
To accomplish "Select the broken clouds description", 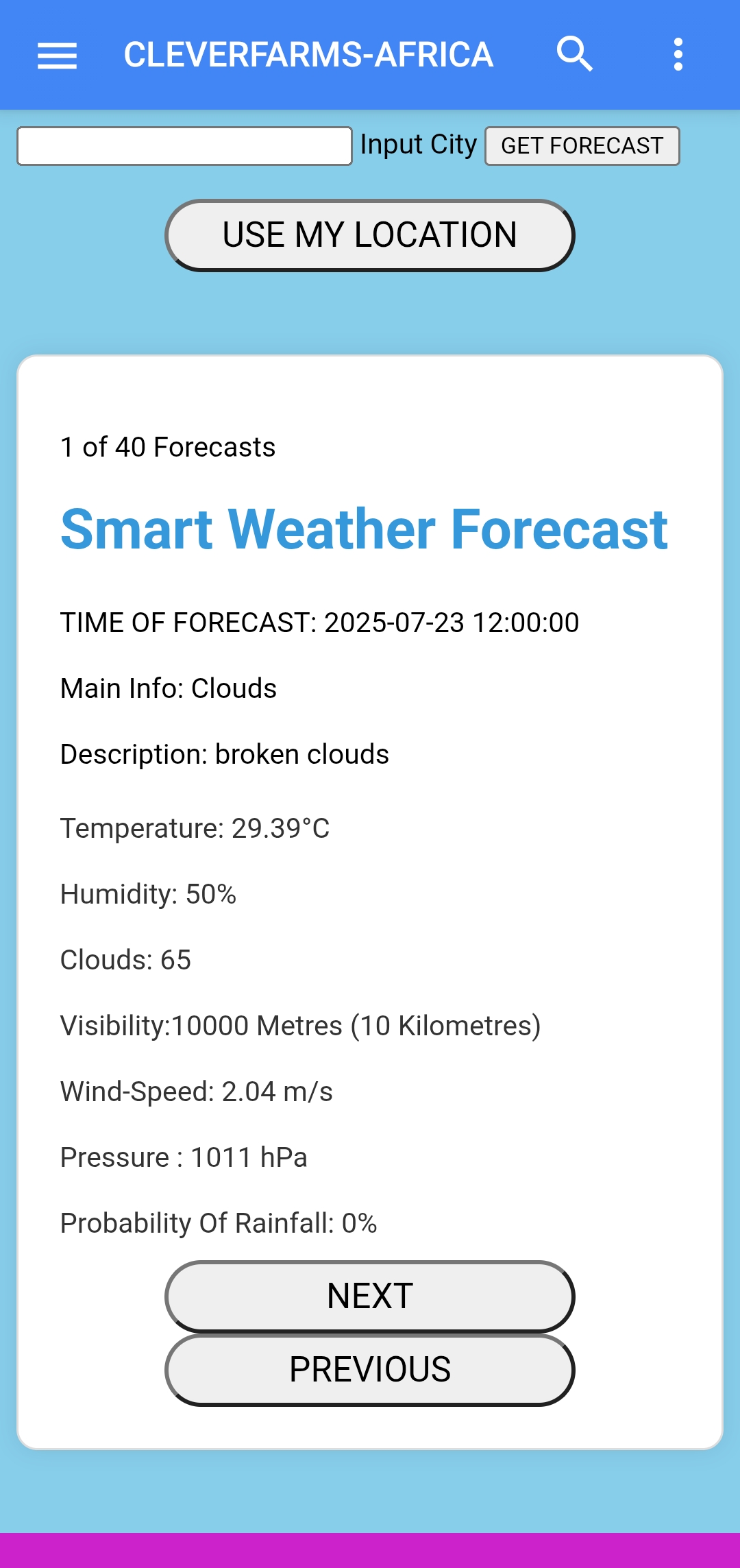I will (x=225, y=753).
